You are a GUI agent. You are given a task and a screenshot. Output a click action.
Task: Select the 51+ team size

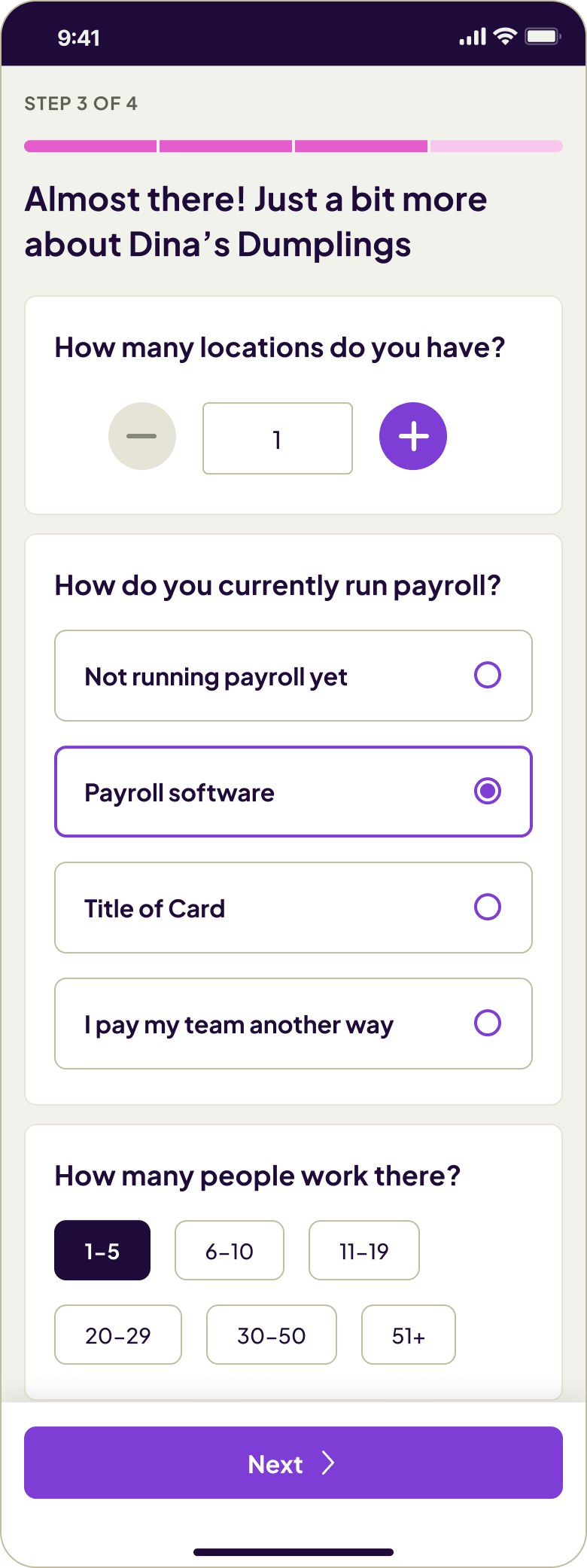[409, 1335]
